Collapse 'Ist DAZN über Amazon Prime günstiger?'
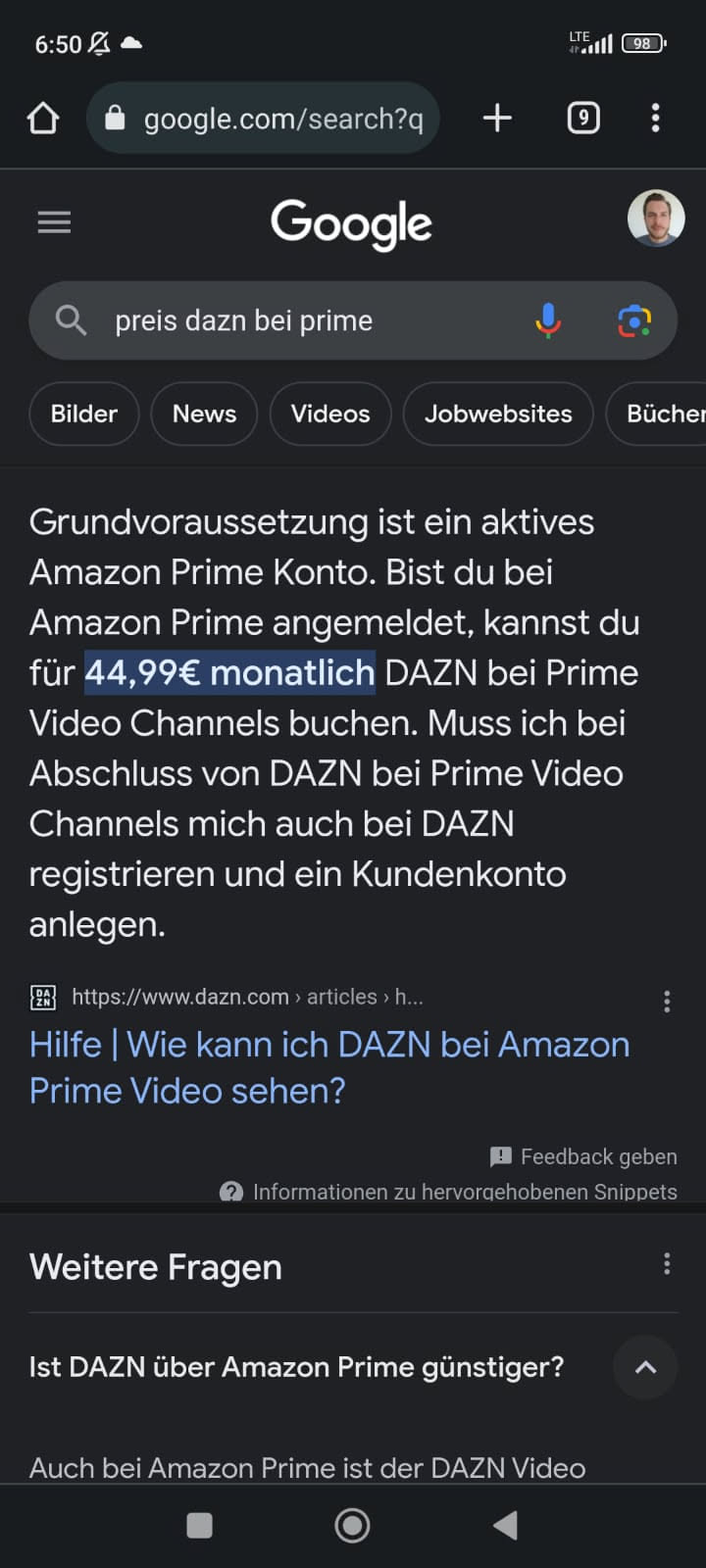The image size is (706, 1568). (x=645, y=1367)
